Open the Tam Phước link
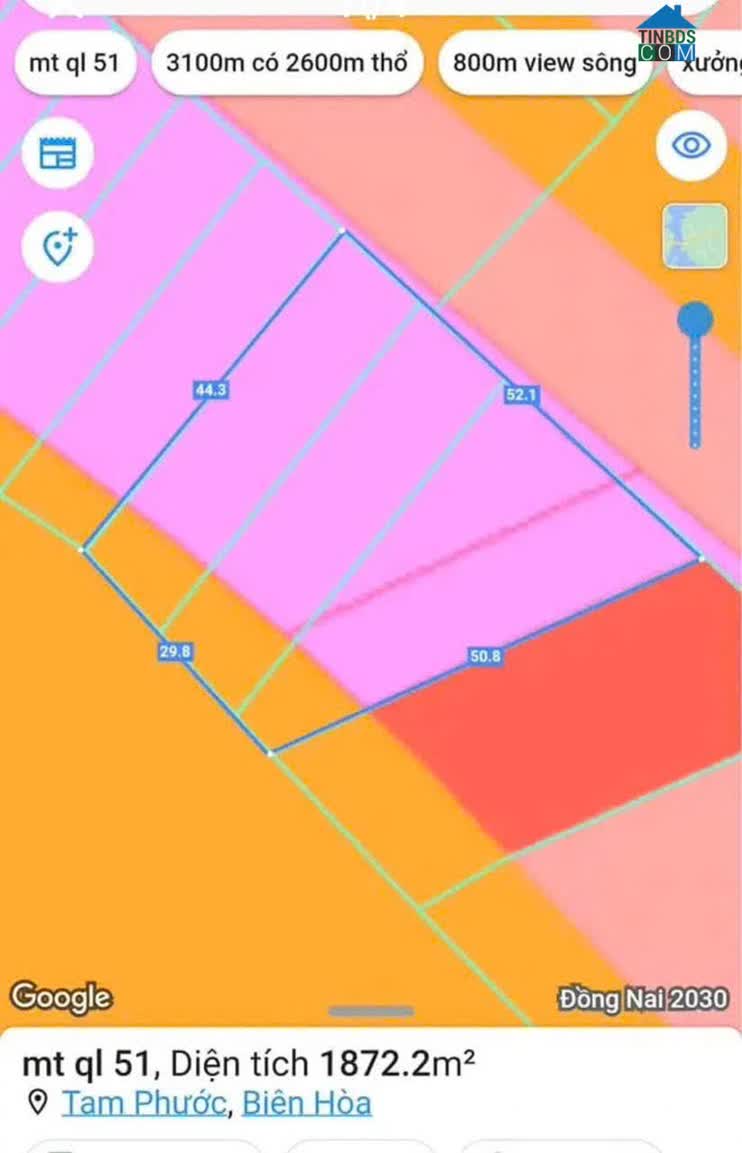The width and height of the screenshot is (742, 1153). (x=143, y=1104)
